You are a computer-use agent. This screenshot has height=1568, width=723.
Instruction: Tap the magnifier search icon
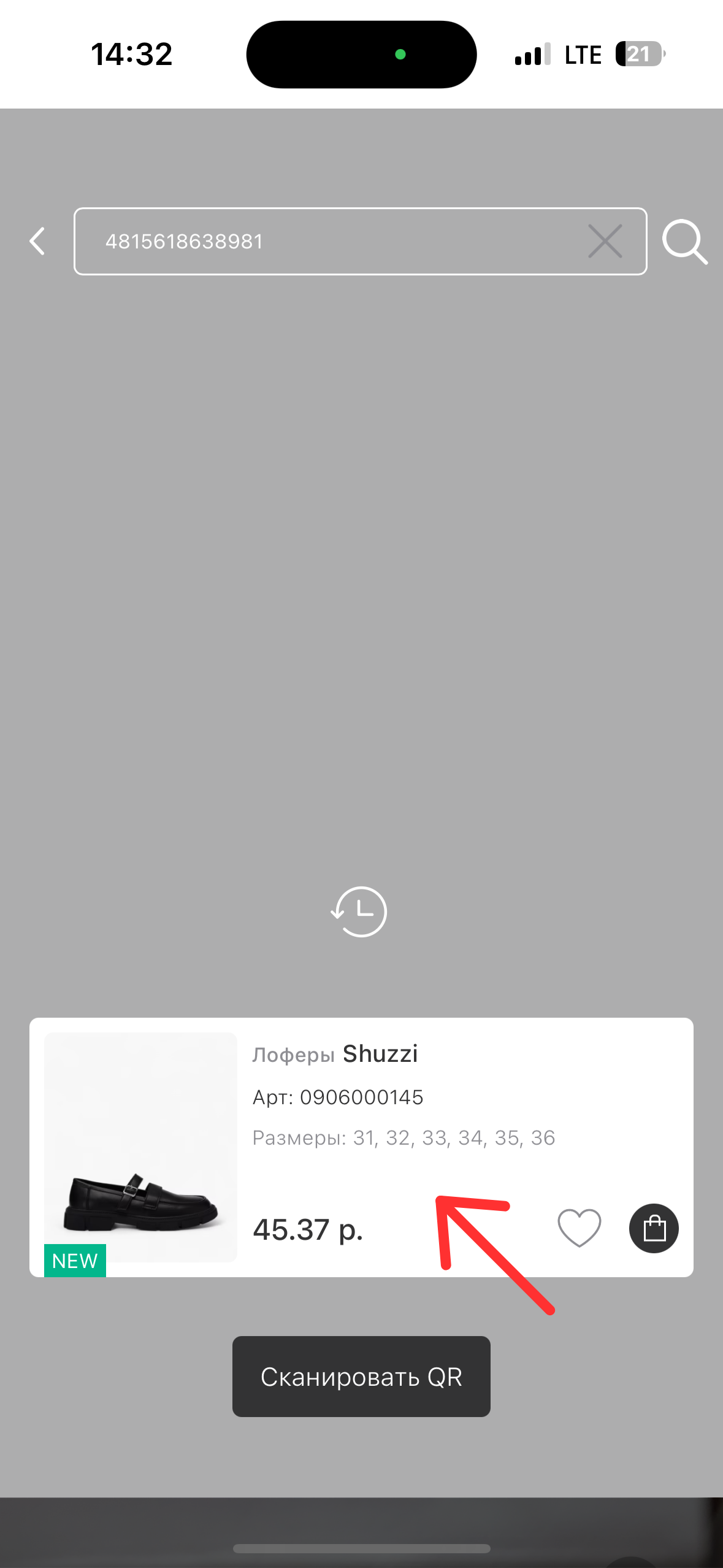coord(684,242)
